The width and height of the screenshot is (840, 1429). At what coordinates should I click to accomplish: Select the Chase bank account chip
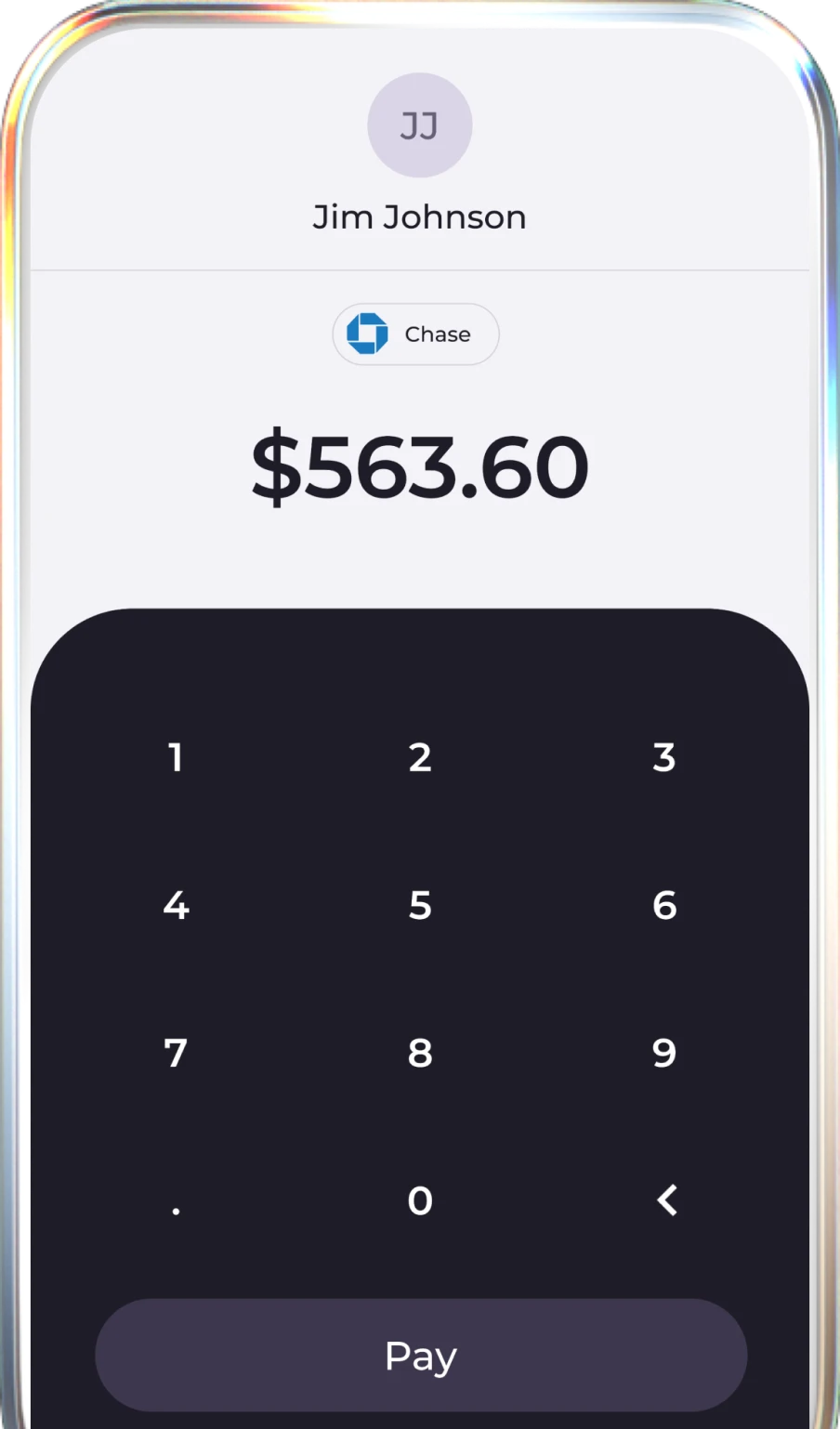(x=415, y=334)
